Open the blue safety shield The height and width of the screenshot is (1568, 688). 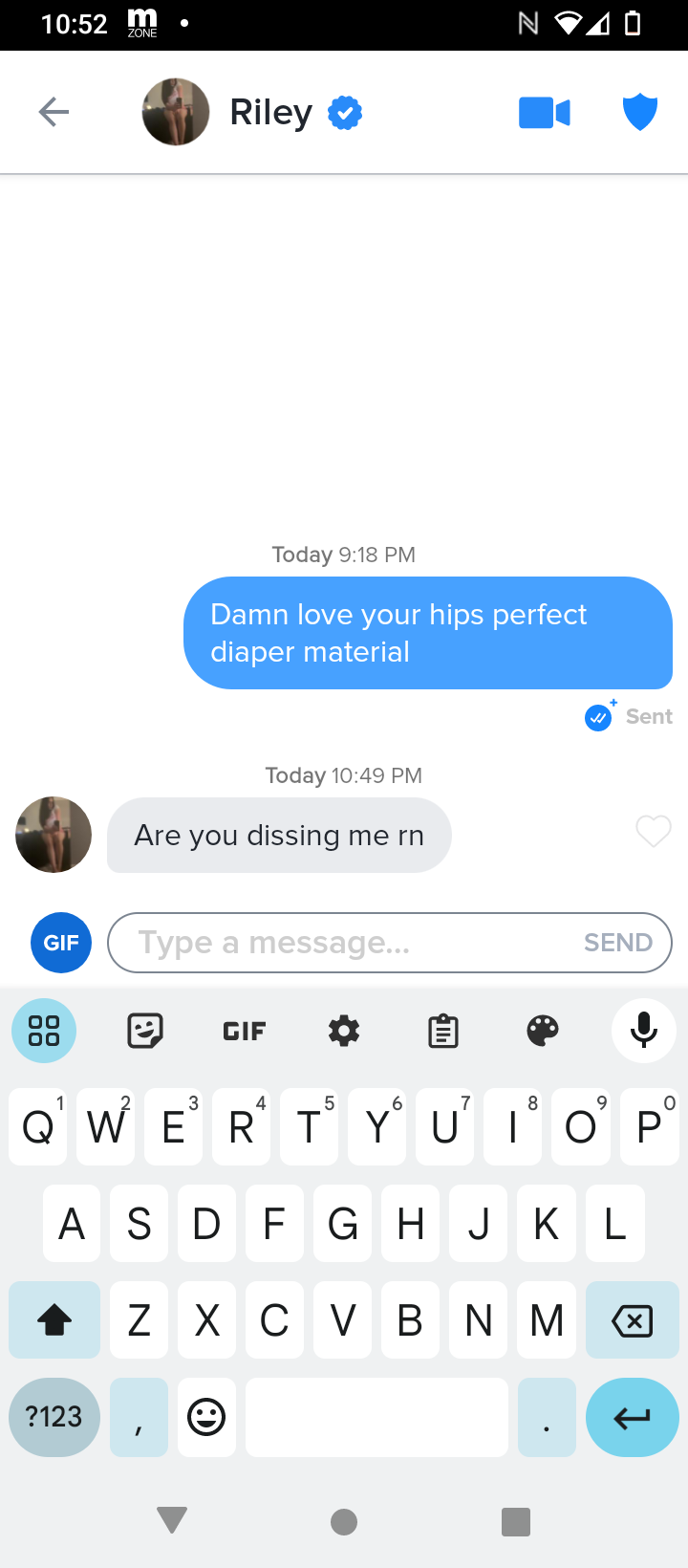(640, 113)
